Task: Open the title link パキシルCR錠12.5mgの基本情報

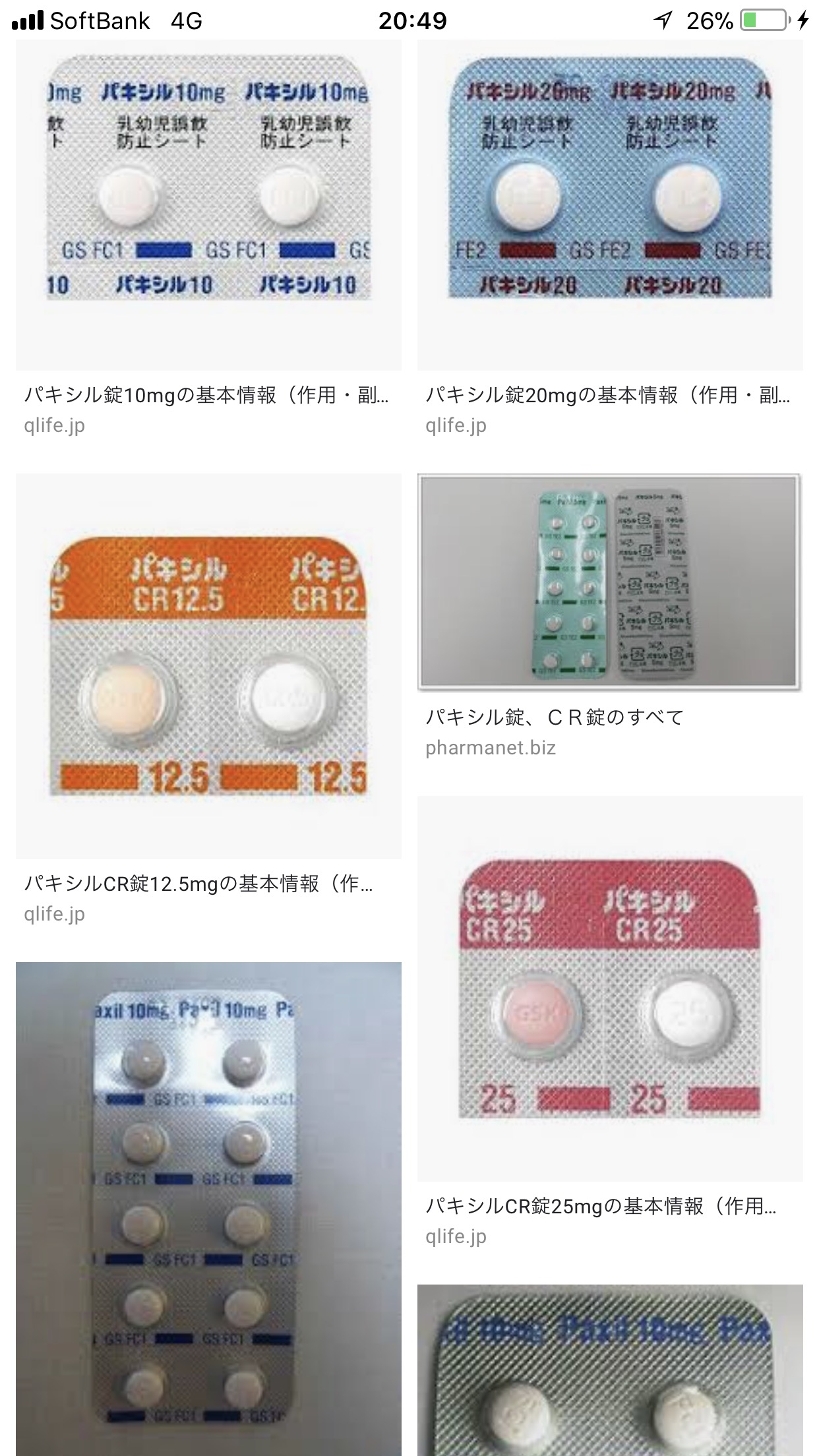Action: 198,884
